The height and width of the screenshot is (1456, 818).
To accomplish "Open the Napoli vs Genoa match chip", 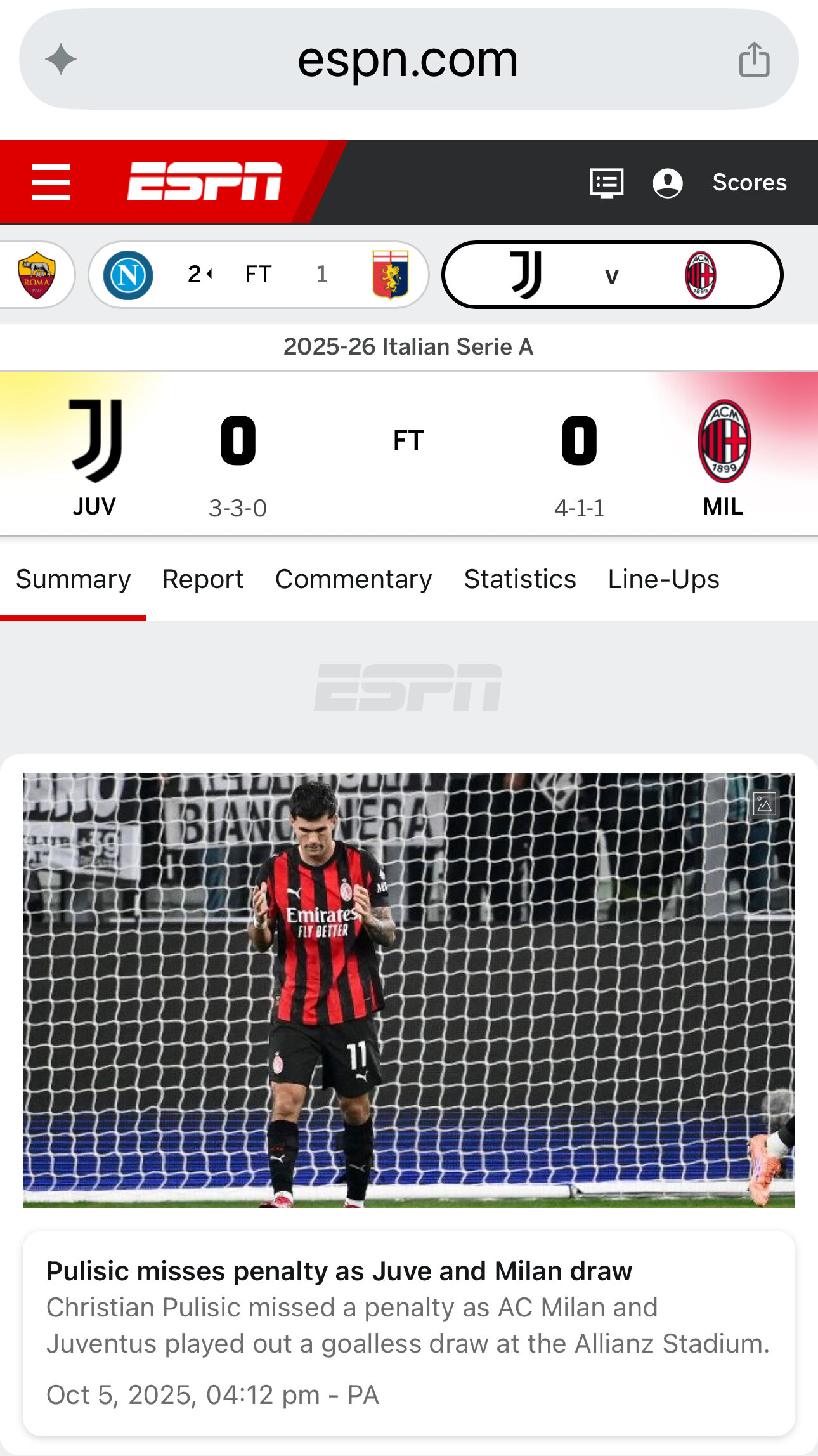I will pyautogui.click(x=258, y=275).
